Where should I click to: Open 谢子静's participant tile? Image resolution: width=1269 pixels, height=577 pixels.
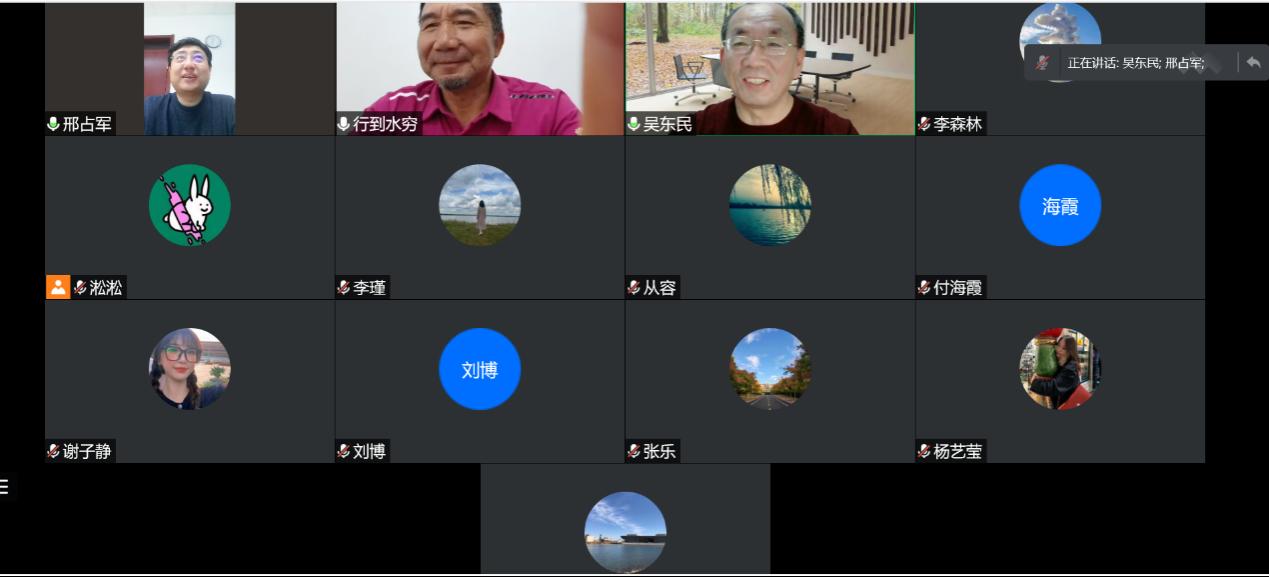point(190,381)
